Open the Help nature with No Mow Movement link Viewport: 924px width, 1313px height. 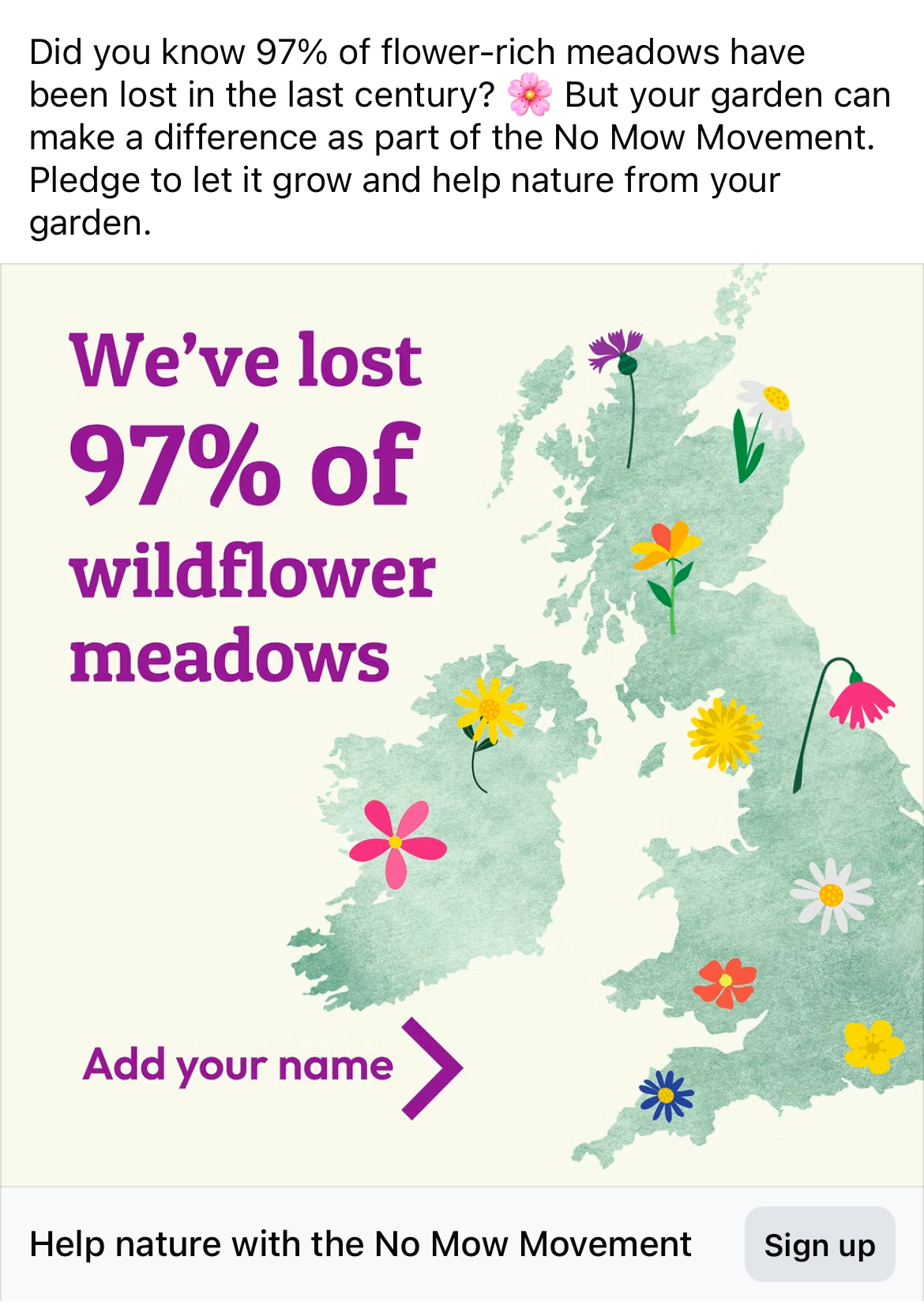click(x=360, y=1244)
